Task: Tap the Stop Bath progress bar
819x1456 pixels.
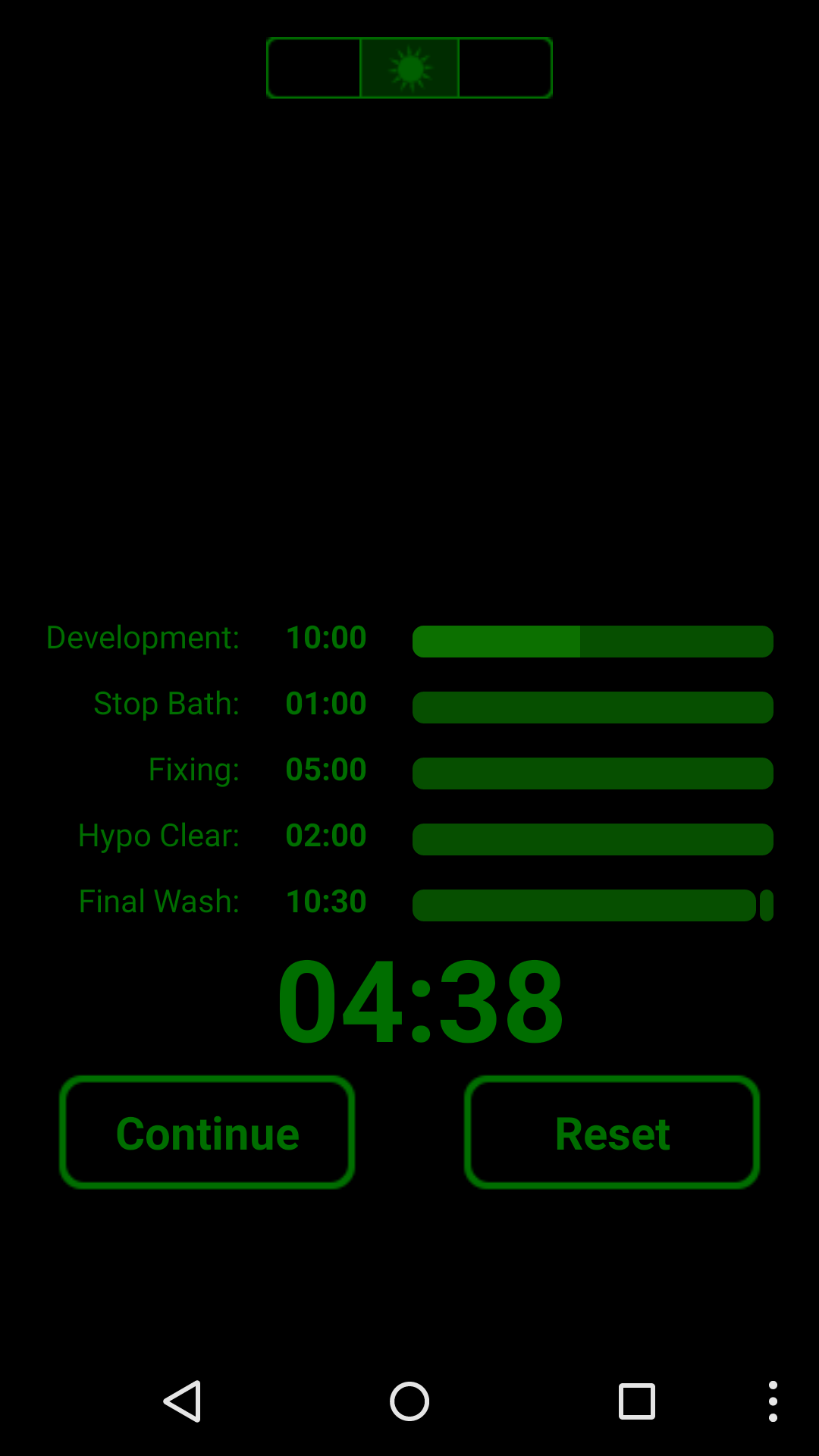Action: pos(591,706)
